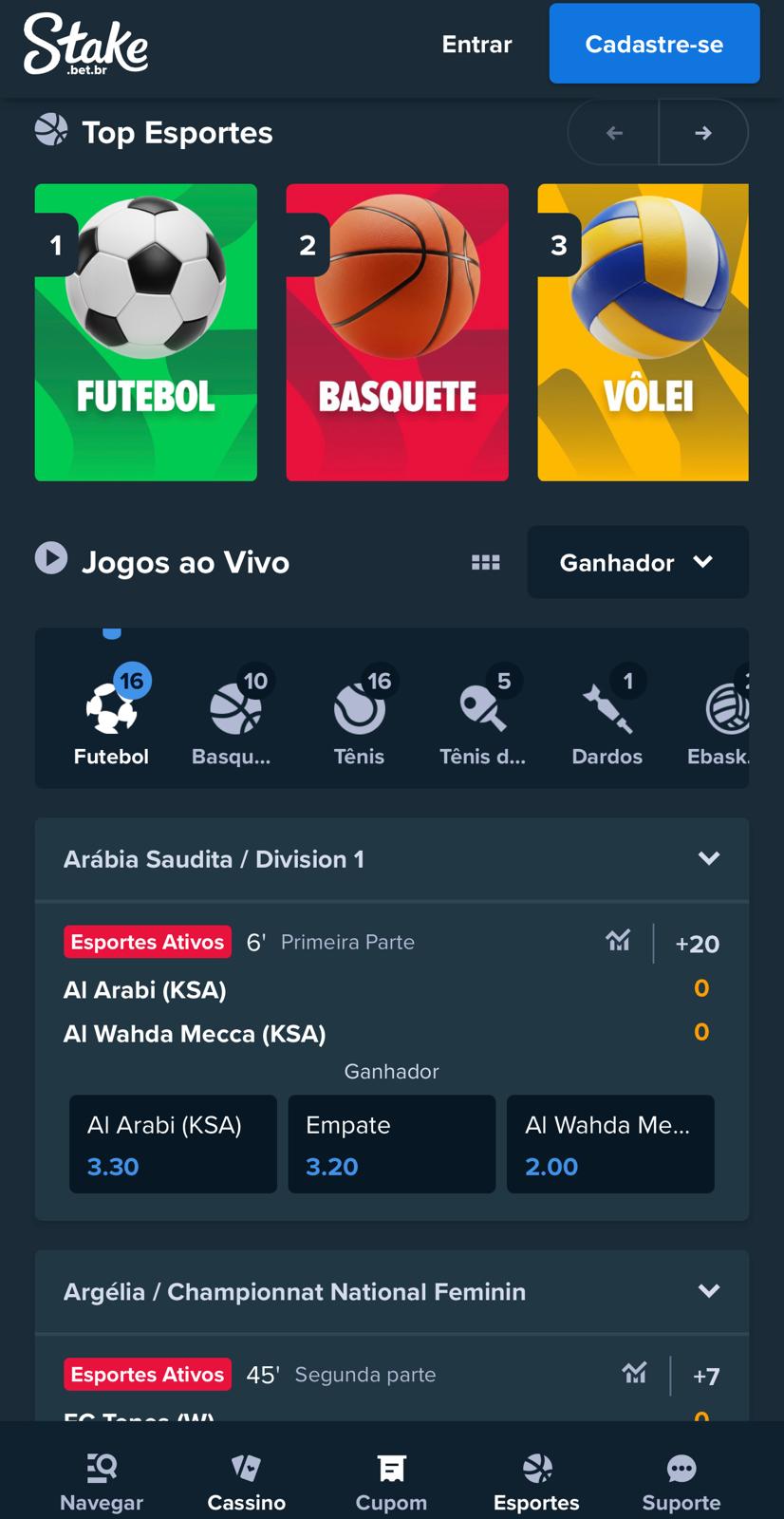Click the Dardos sport icon
This screenshot has height=1519, width=784.
607,707
